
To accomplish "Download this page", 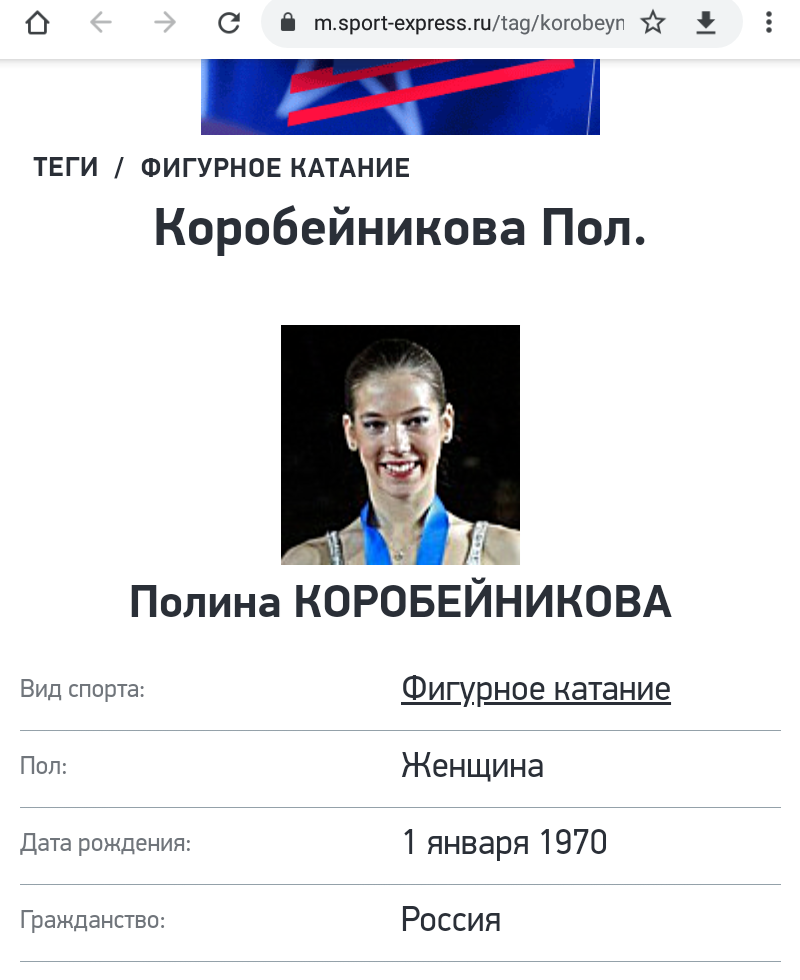I will tap(707, 23).
